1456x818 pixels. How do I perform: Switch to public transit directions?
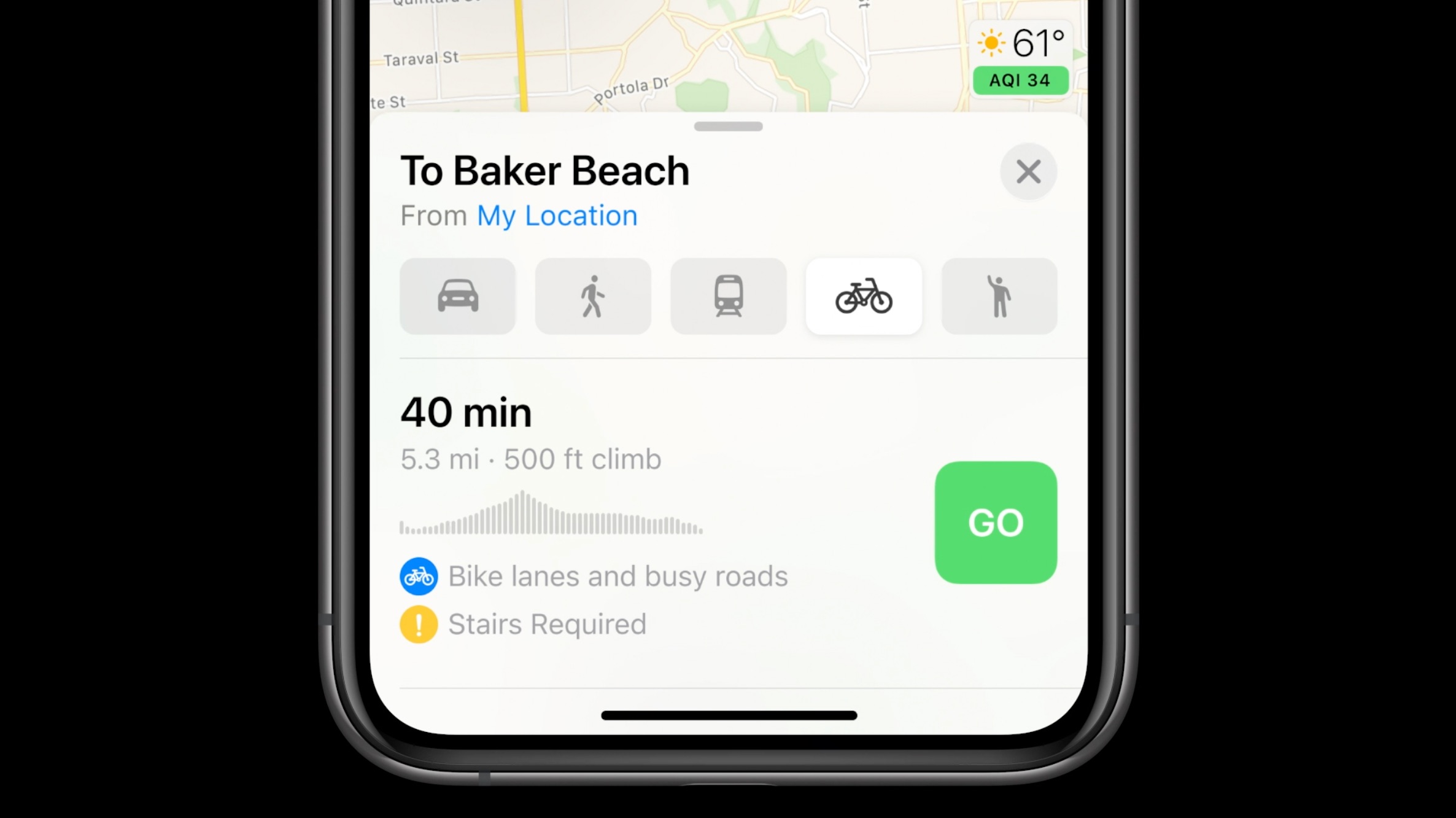[729, 296]
